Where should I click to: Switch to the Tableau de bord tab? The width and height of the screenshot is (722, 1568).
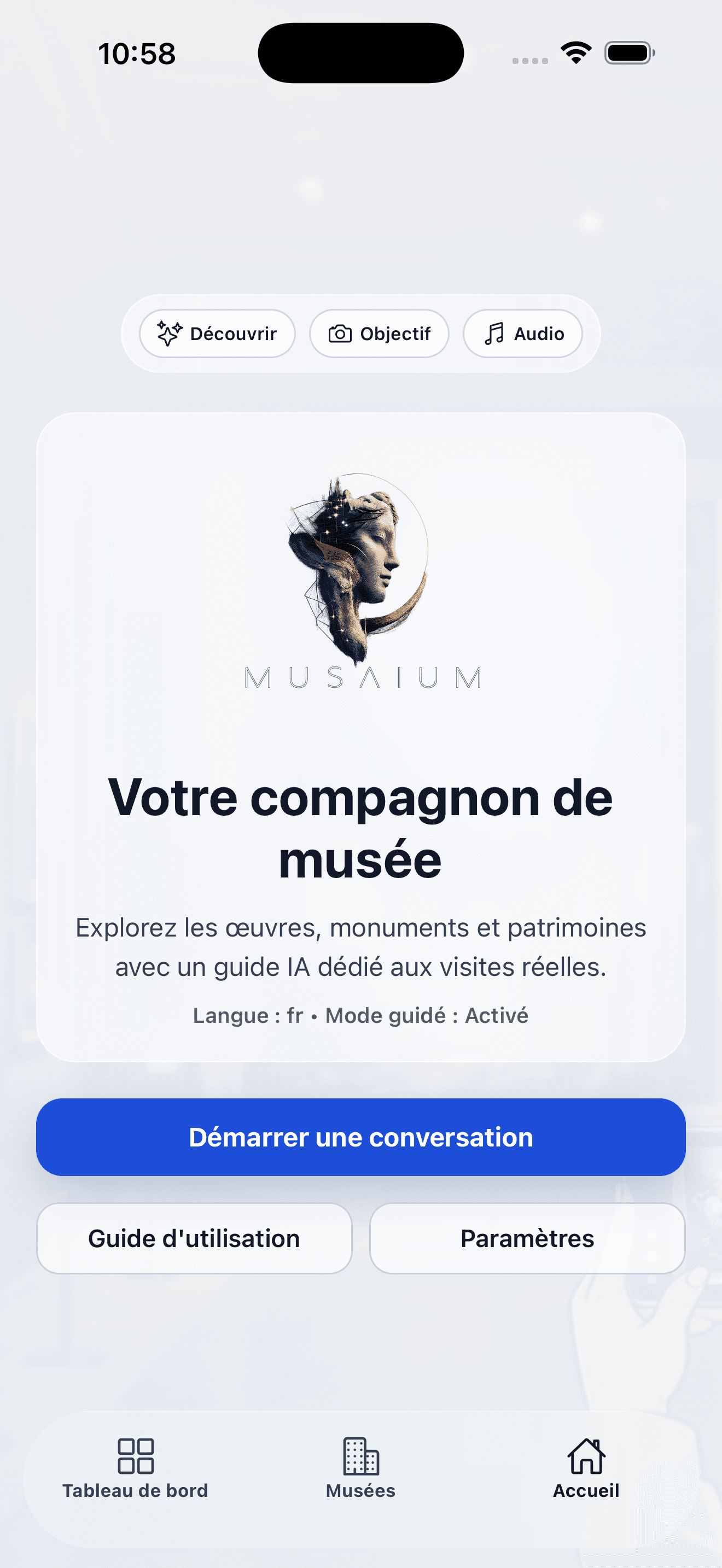point(135,1468)
